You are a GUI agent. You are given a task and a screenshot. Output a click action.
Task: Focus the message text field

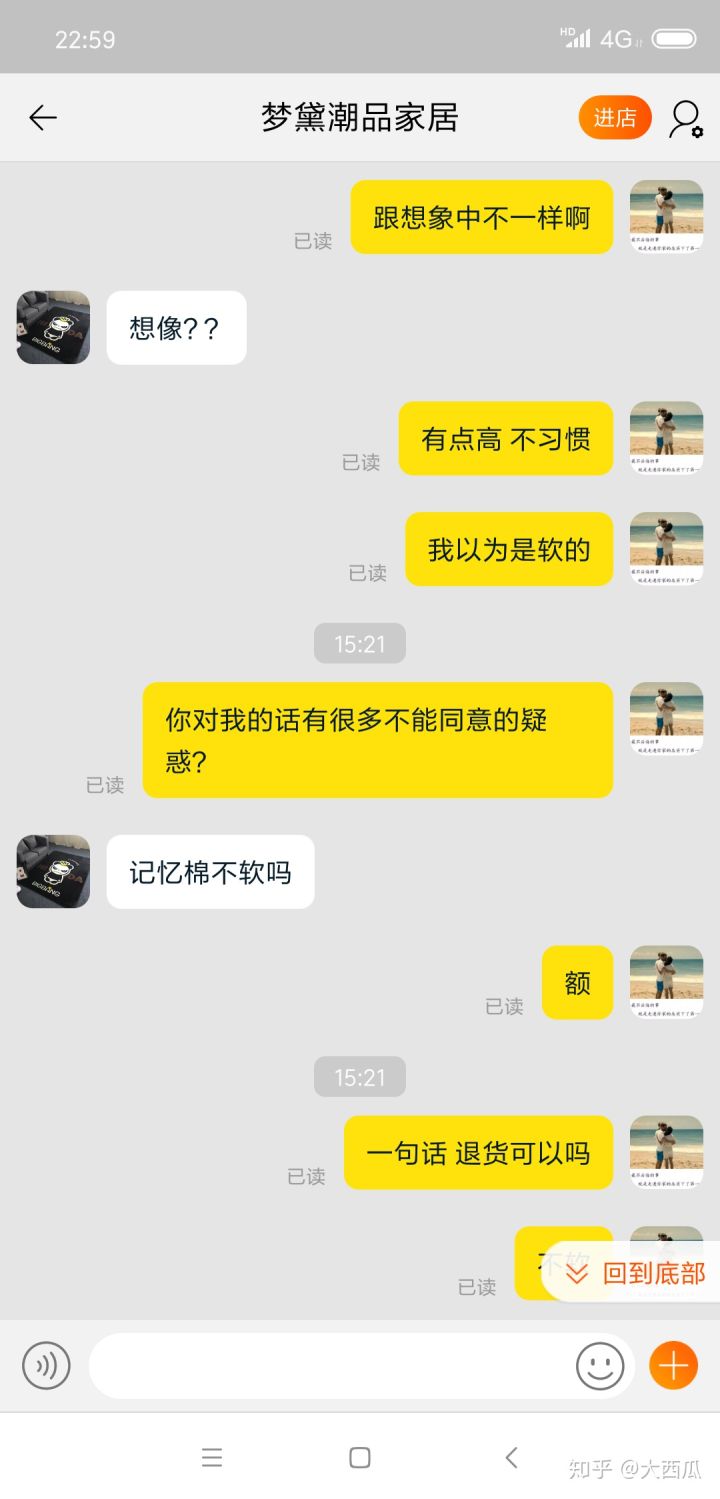(330, 1365)
